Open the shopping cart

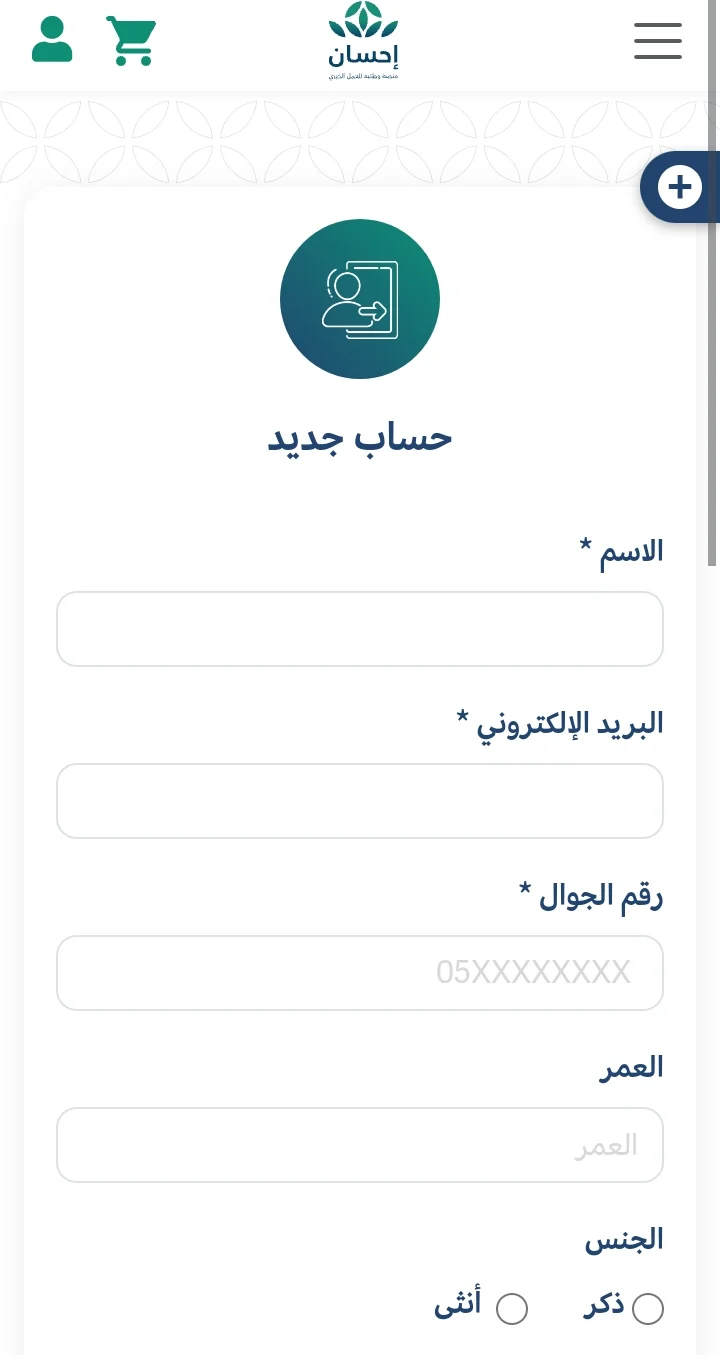tap(132, 41)
